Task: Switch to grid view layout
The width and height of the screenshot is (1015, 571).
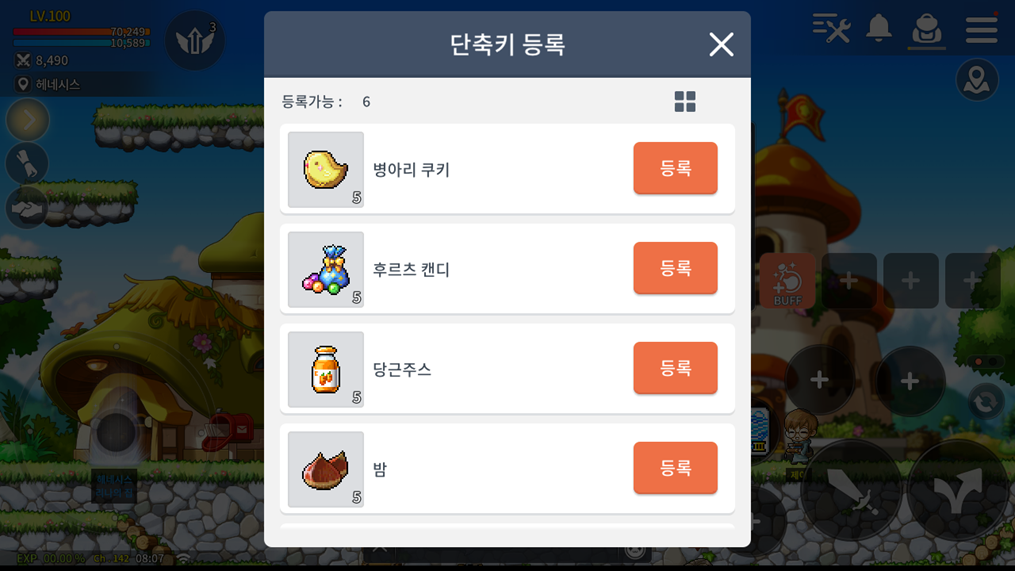Action: coord(685,101)
